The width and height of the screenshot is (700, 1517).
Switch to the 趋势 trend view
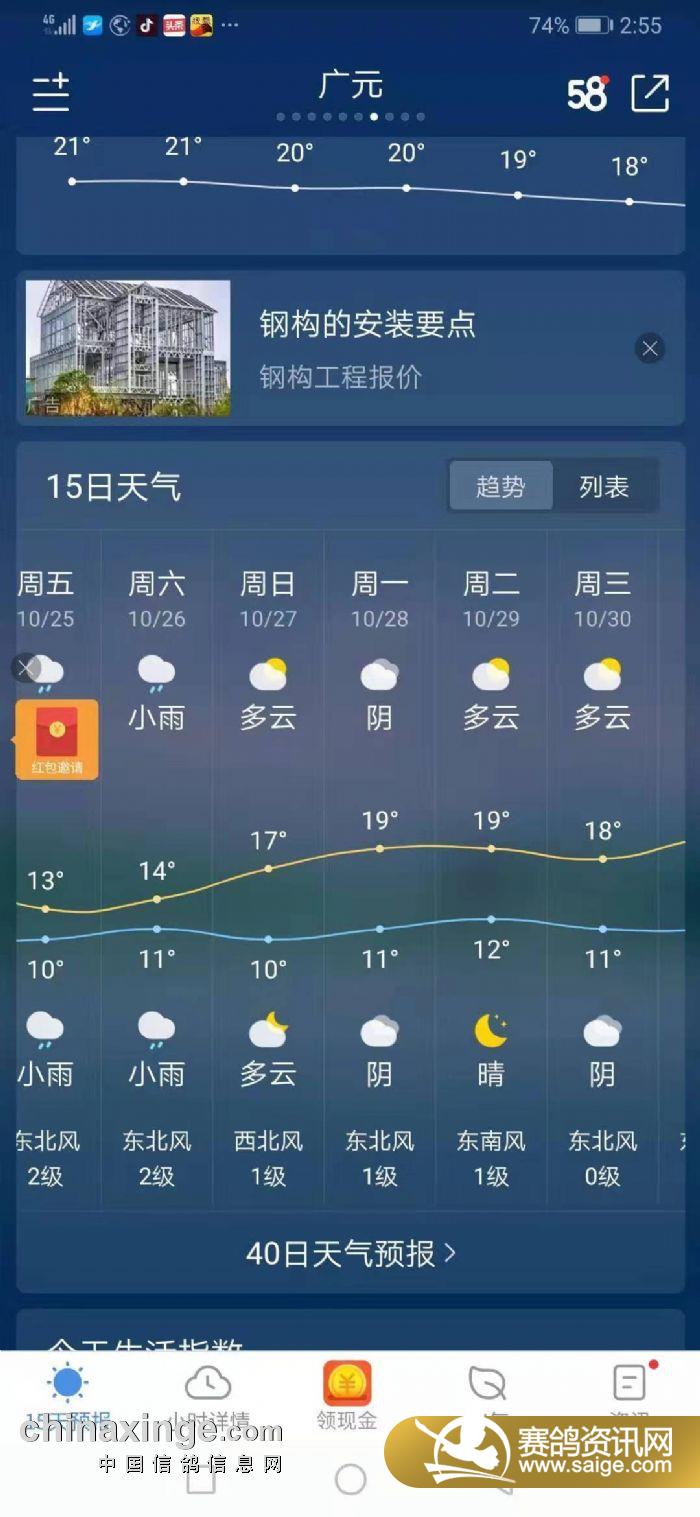tap(500, 487)
